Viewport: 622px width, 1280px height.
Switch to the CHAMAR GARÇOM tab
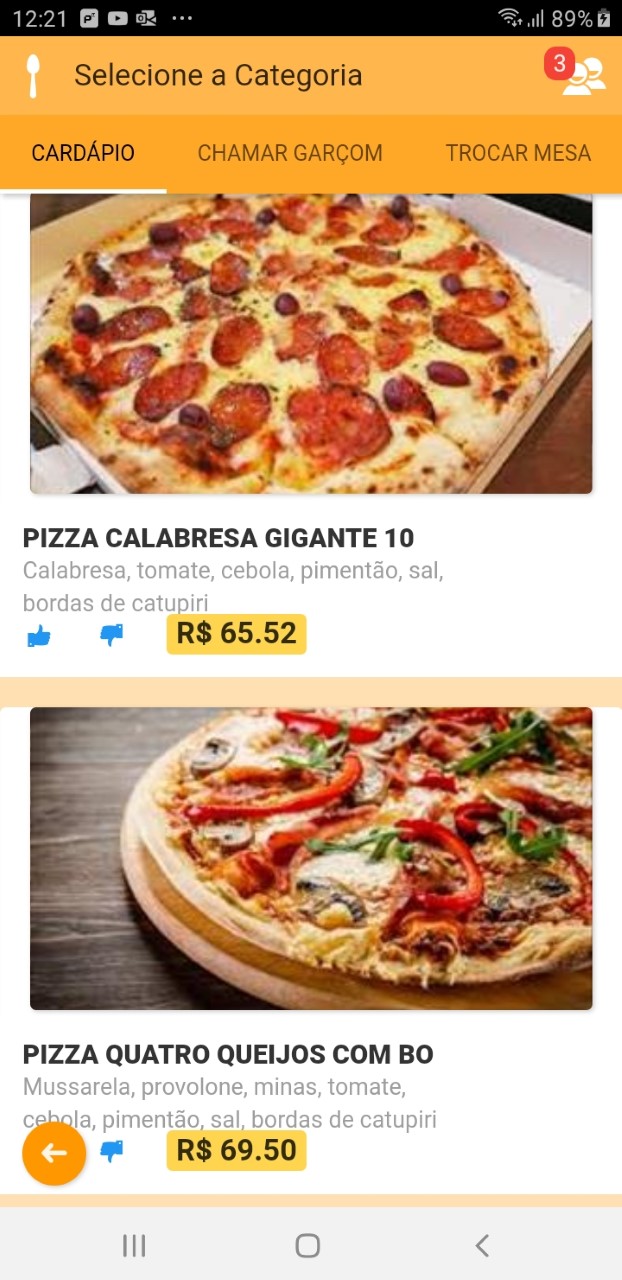point(290,153)
